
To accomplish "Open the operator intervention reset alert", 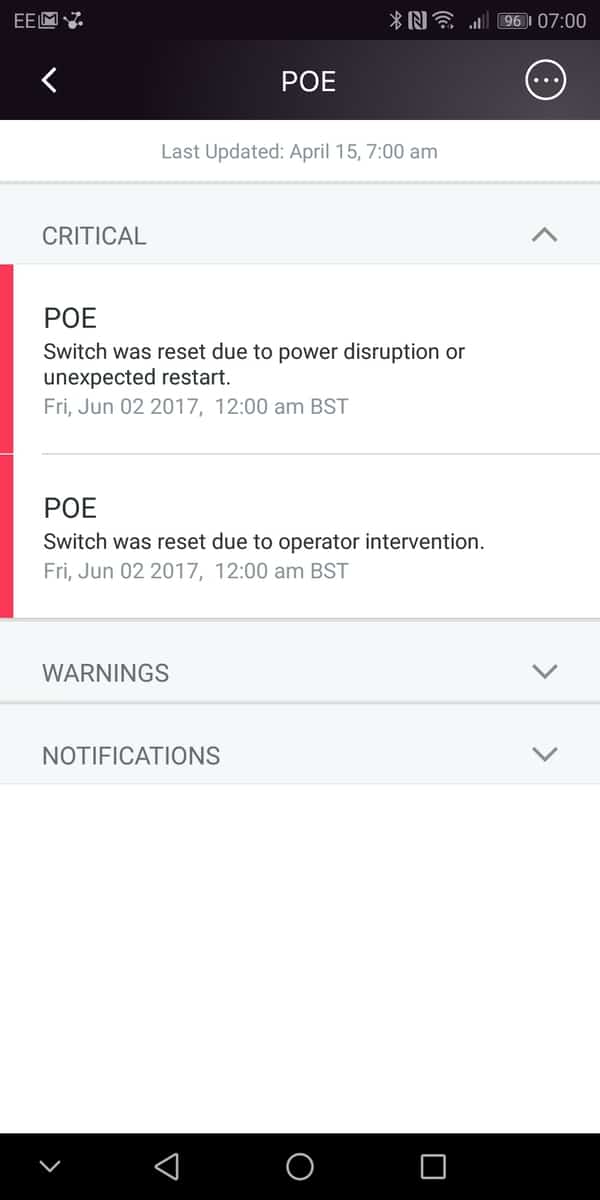I will coord(300,538).
